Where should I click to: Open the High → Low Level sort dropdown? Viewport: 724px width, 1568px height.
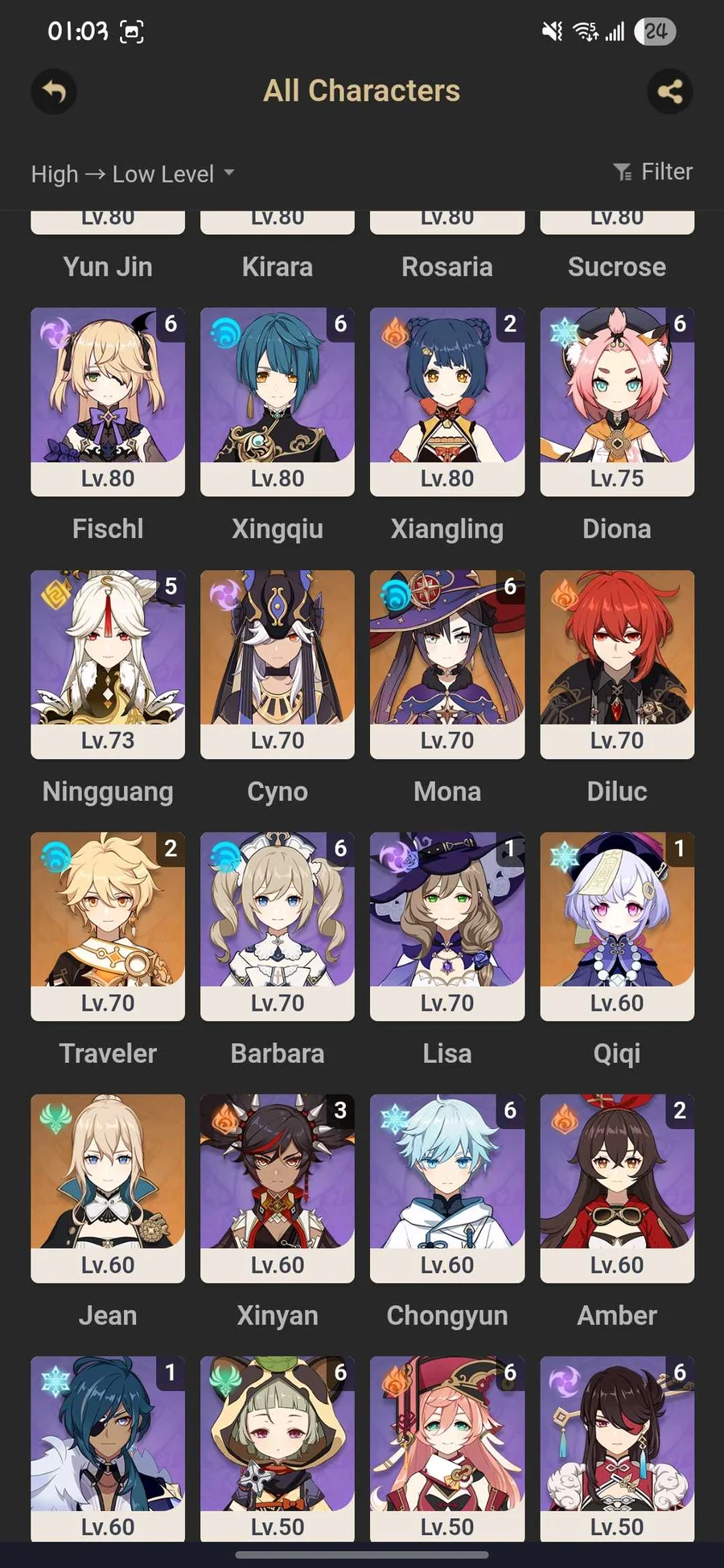coord(133,174)
